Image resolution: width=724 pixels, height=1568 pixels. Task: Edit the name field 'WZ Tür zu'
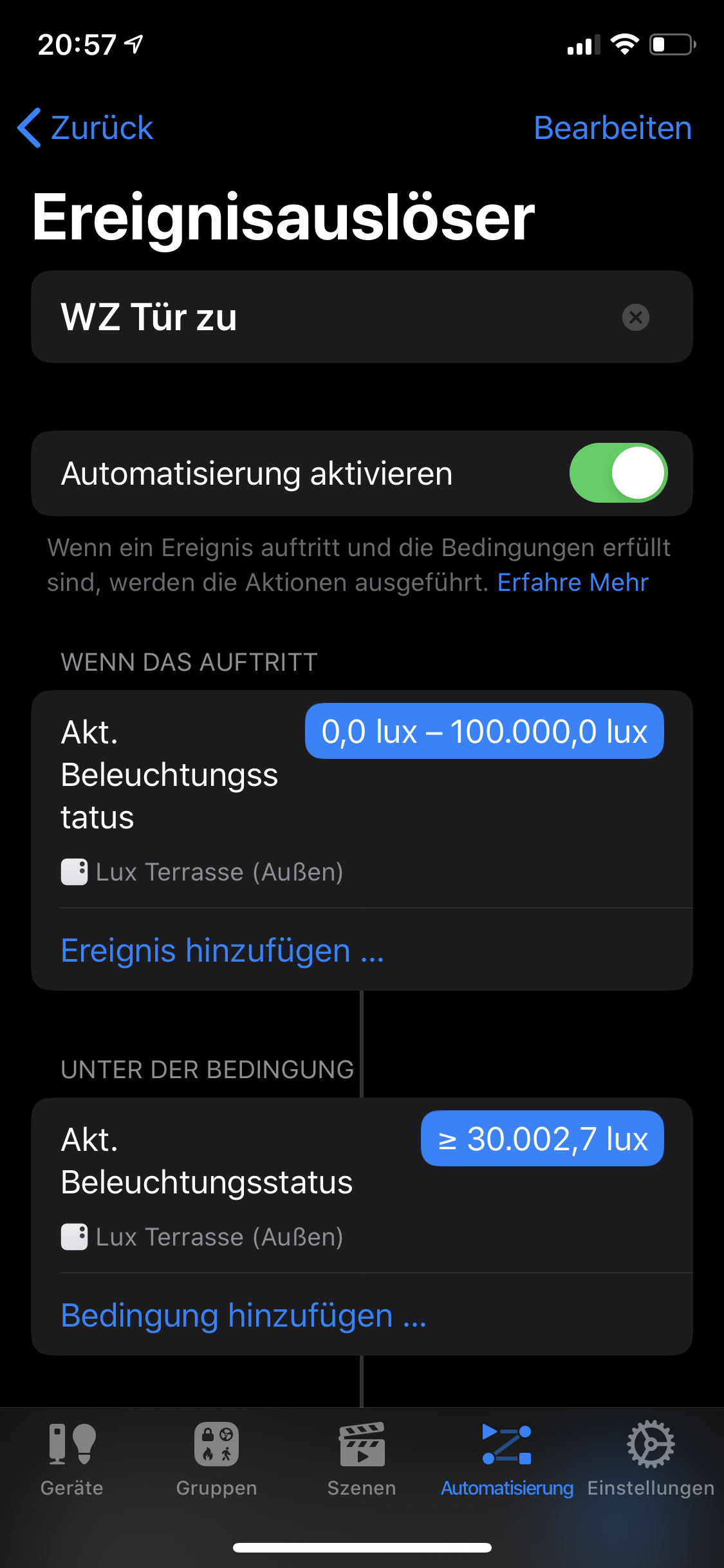coord(322,317)
